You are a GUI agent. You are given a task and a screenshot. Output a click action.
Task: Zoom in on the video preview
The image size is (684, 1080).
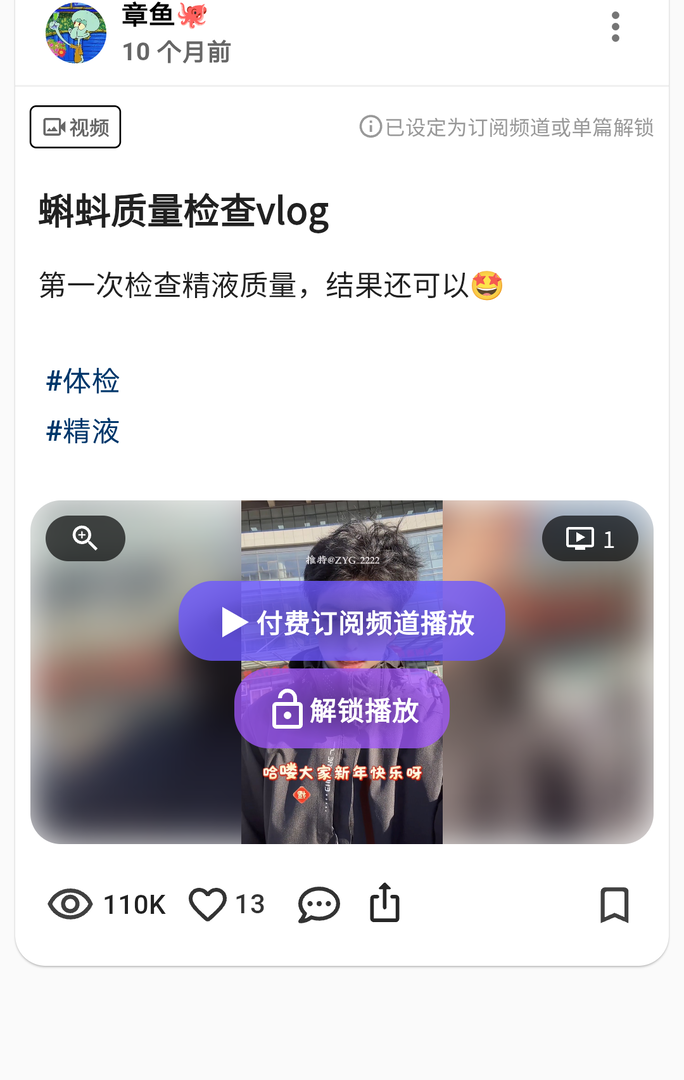click(85, 538)
